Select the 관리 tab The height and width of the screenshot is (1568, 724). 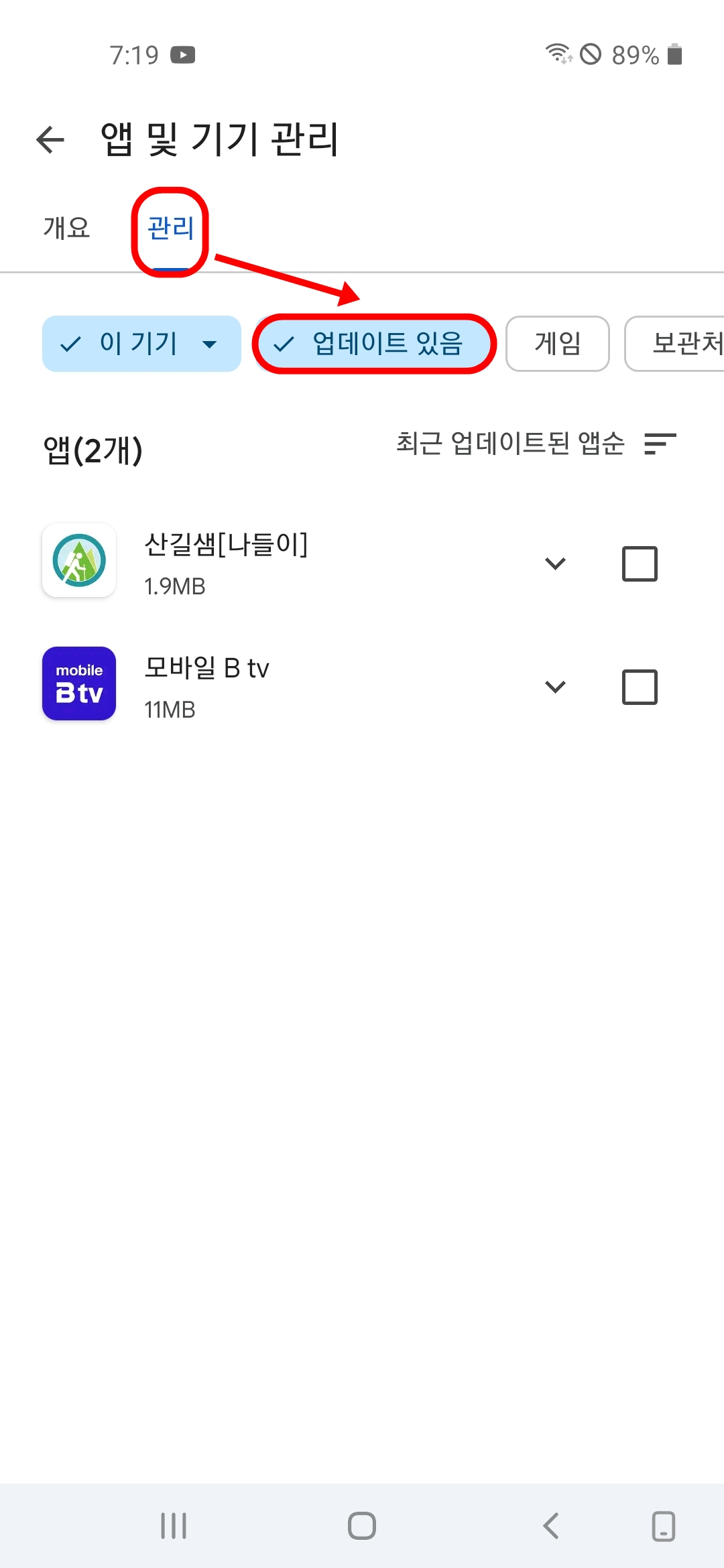(170, 228)
